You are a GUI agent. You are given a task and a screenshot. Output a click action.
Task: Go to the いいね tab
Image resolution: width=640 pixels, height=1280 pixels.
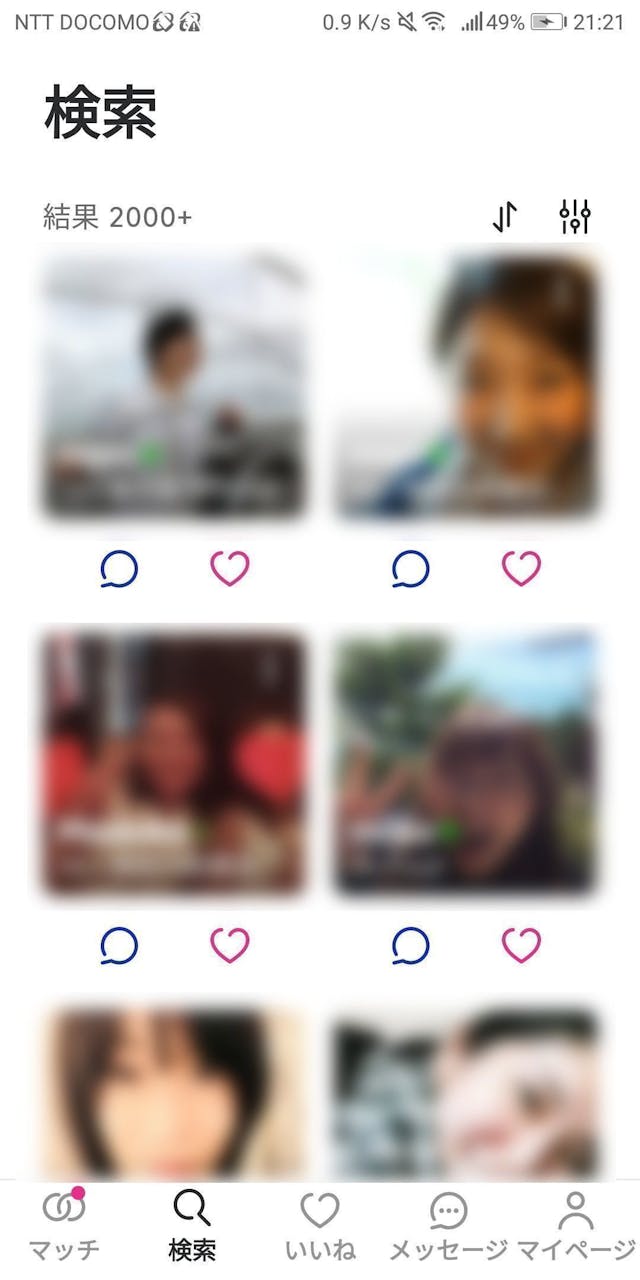(x=320, y=1224)
